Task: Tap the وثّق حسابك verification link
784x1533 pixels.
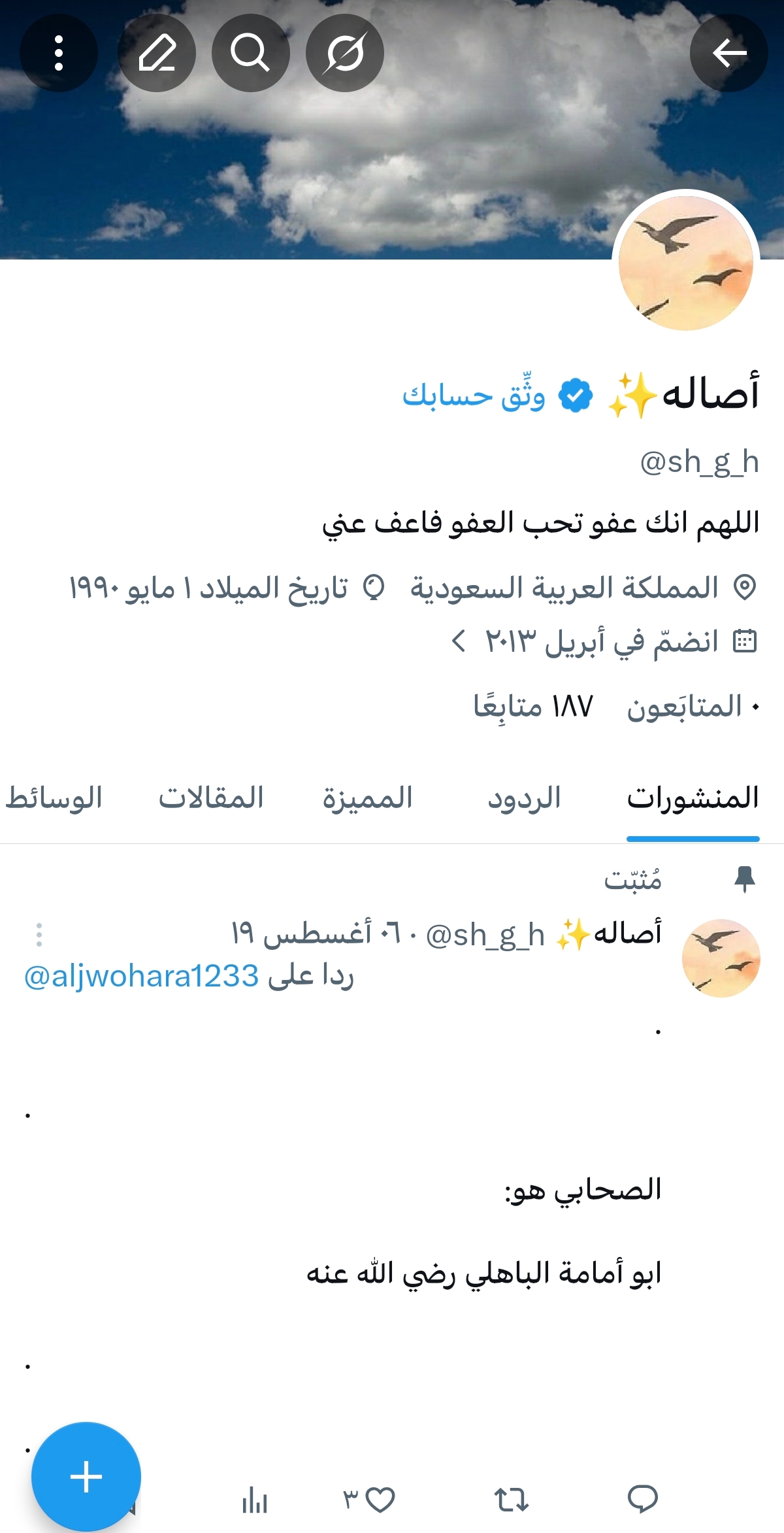Action: [474, 396]
